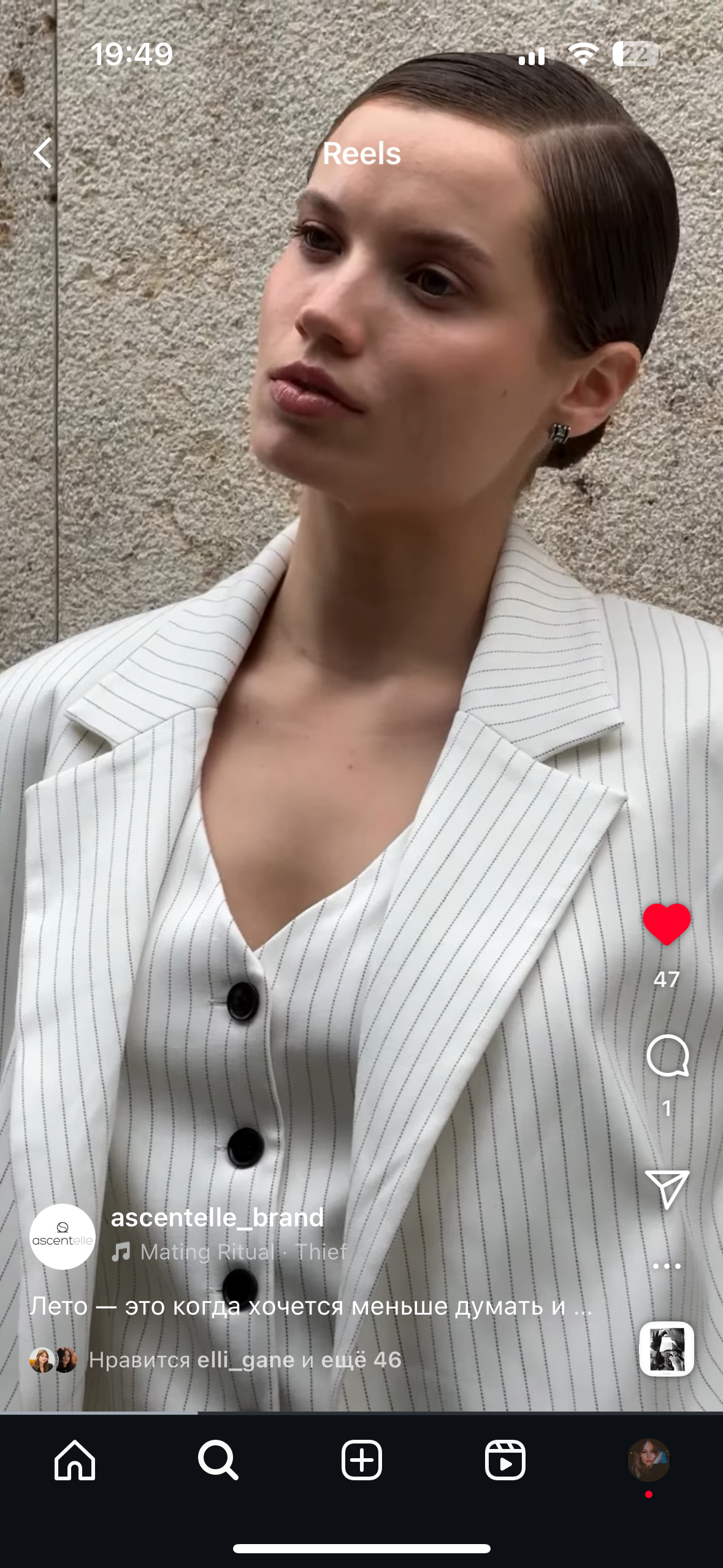This screenshot has height=1568, width=723.
Task: Open the three-dot more options menu
Action: [667, 1266]
